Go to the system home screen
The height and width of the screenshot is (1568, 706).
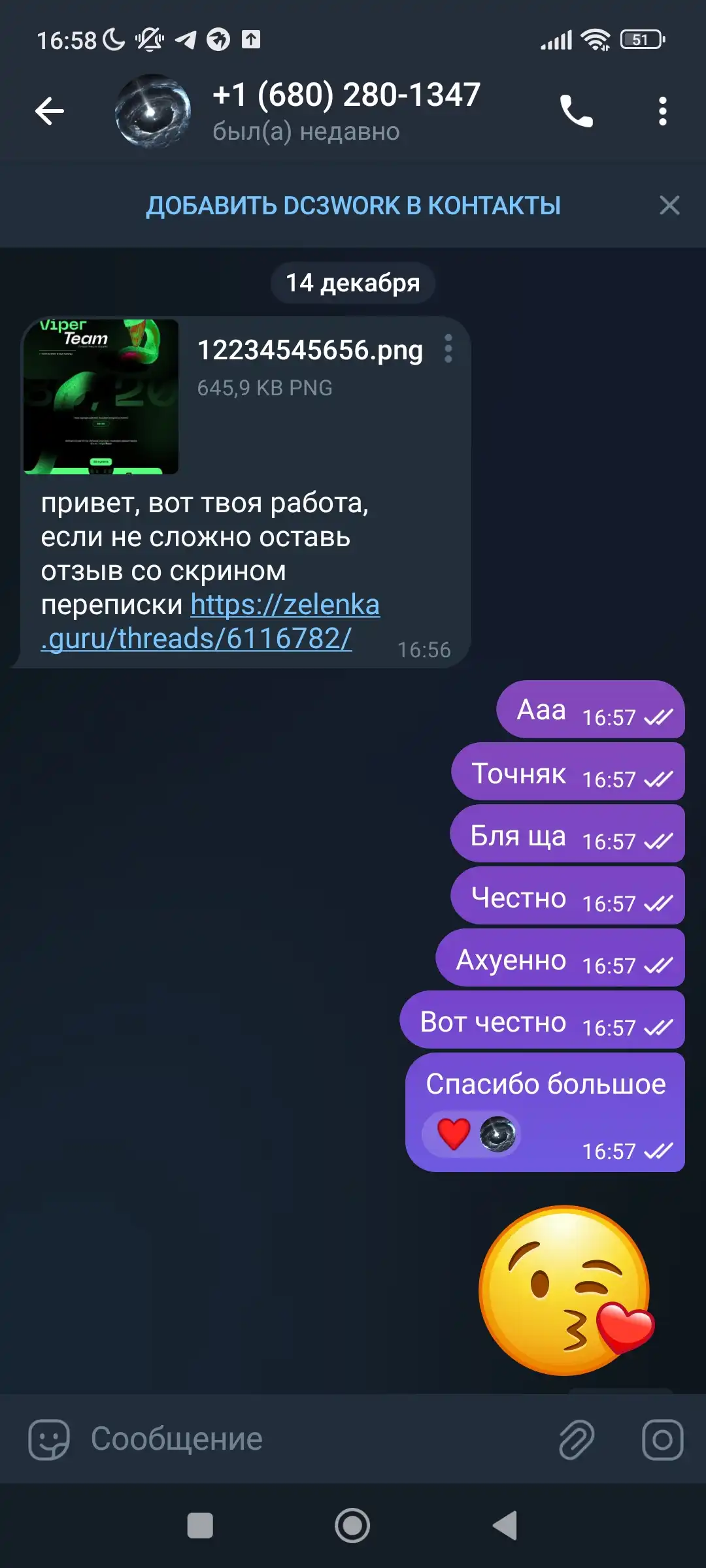(x=352, y=1526)
